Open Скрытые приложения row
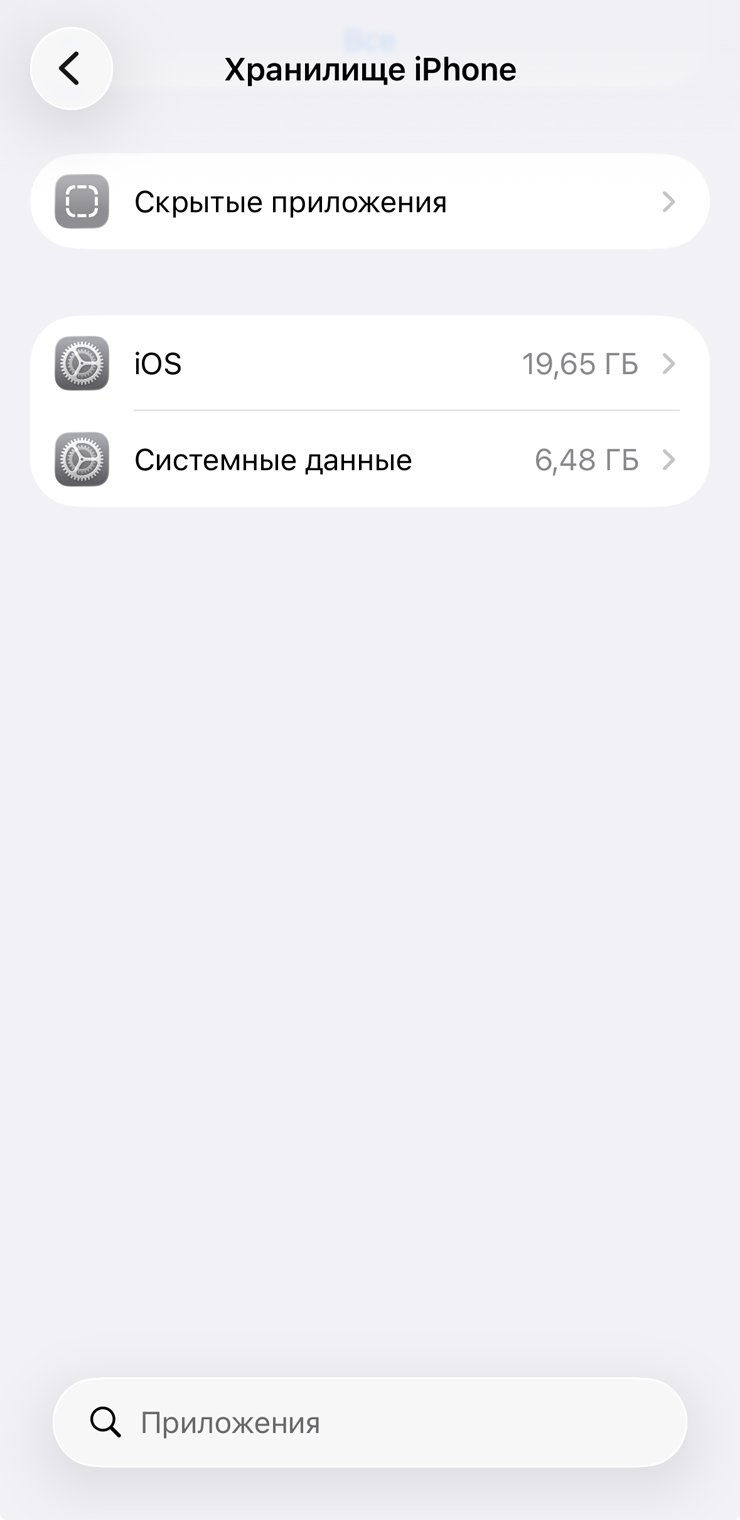Image resolution: width=740 pixels, height=1520 pixels. click(x=370, y=202)
